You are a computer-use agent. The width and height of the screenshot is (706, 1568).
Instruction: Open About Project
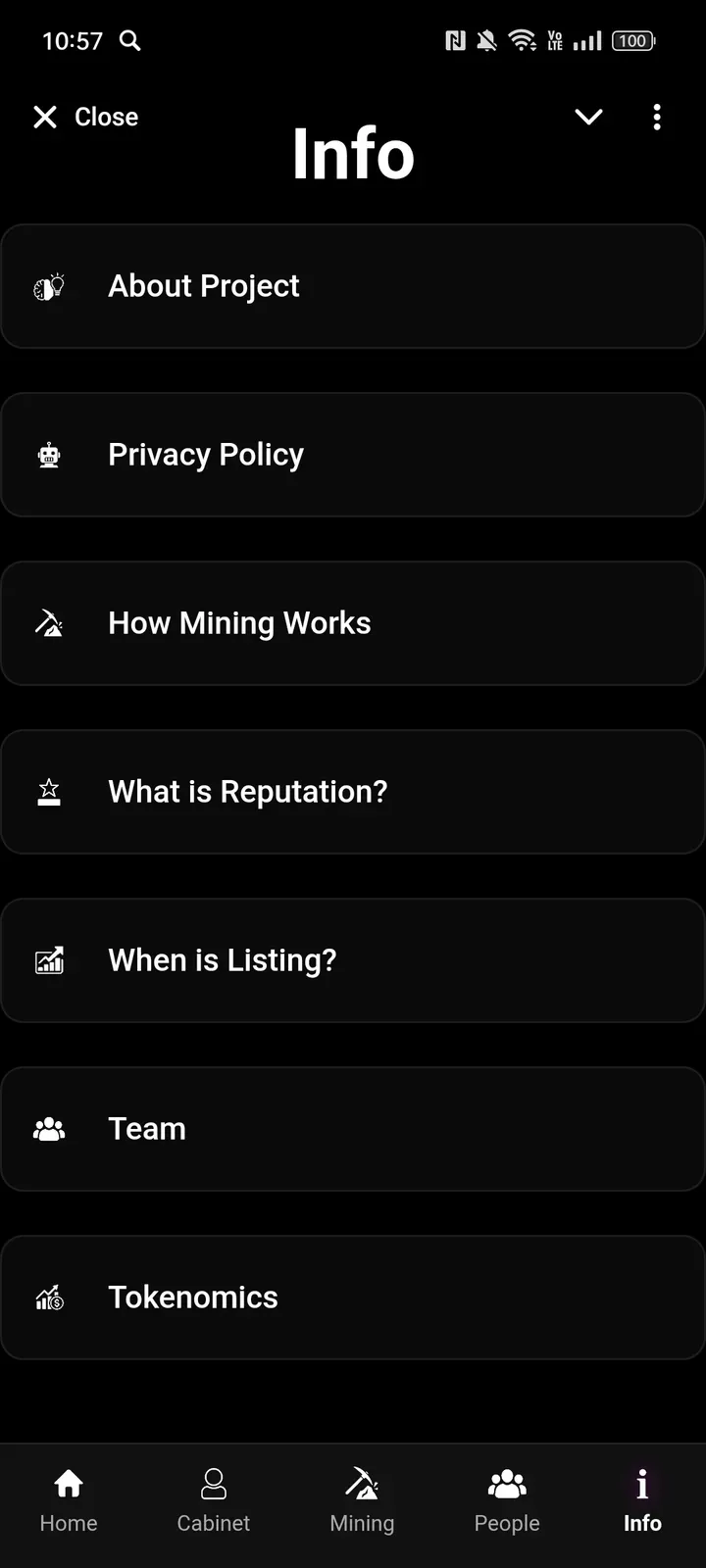click(x=353, y=286)
